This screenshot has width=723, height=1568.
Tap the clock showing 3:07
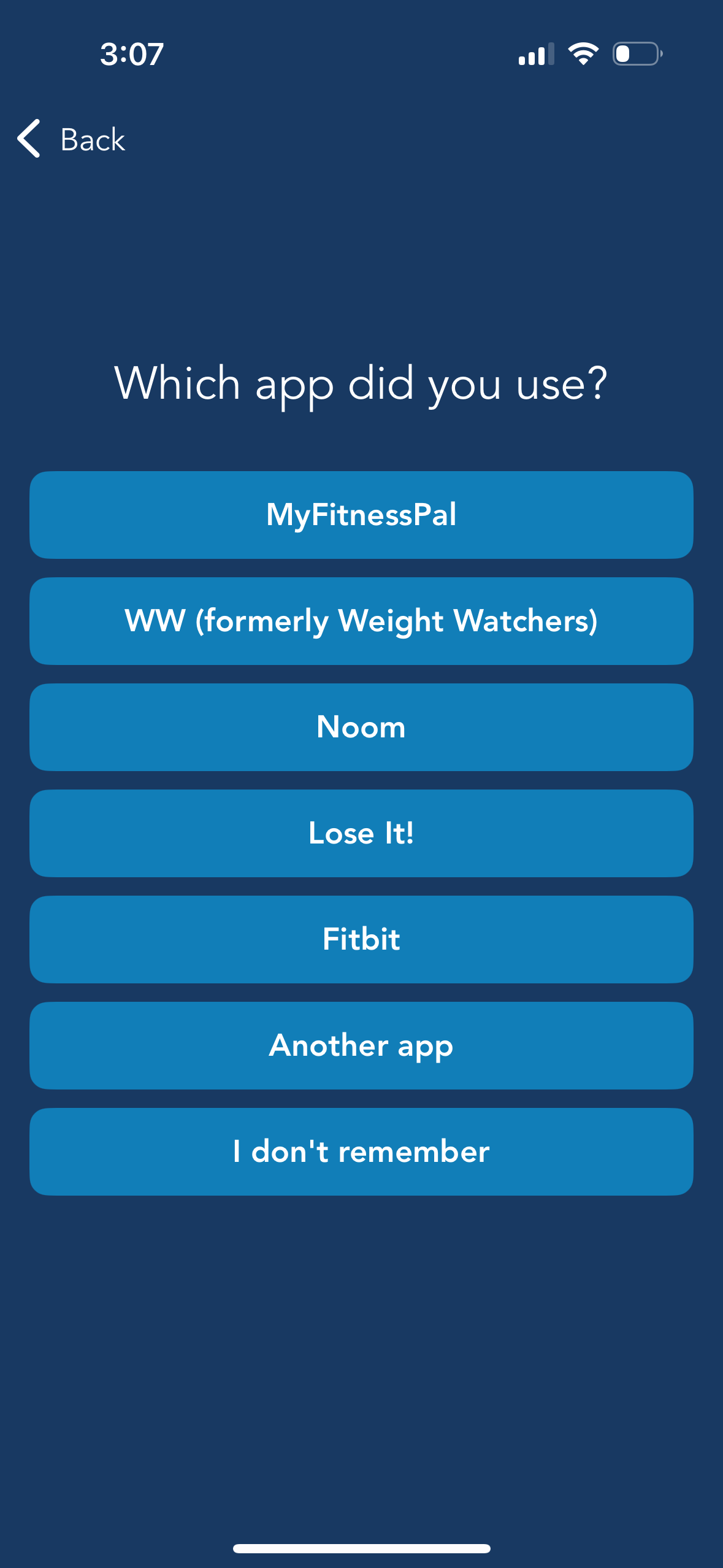coord(131,54)
